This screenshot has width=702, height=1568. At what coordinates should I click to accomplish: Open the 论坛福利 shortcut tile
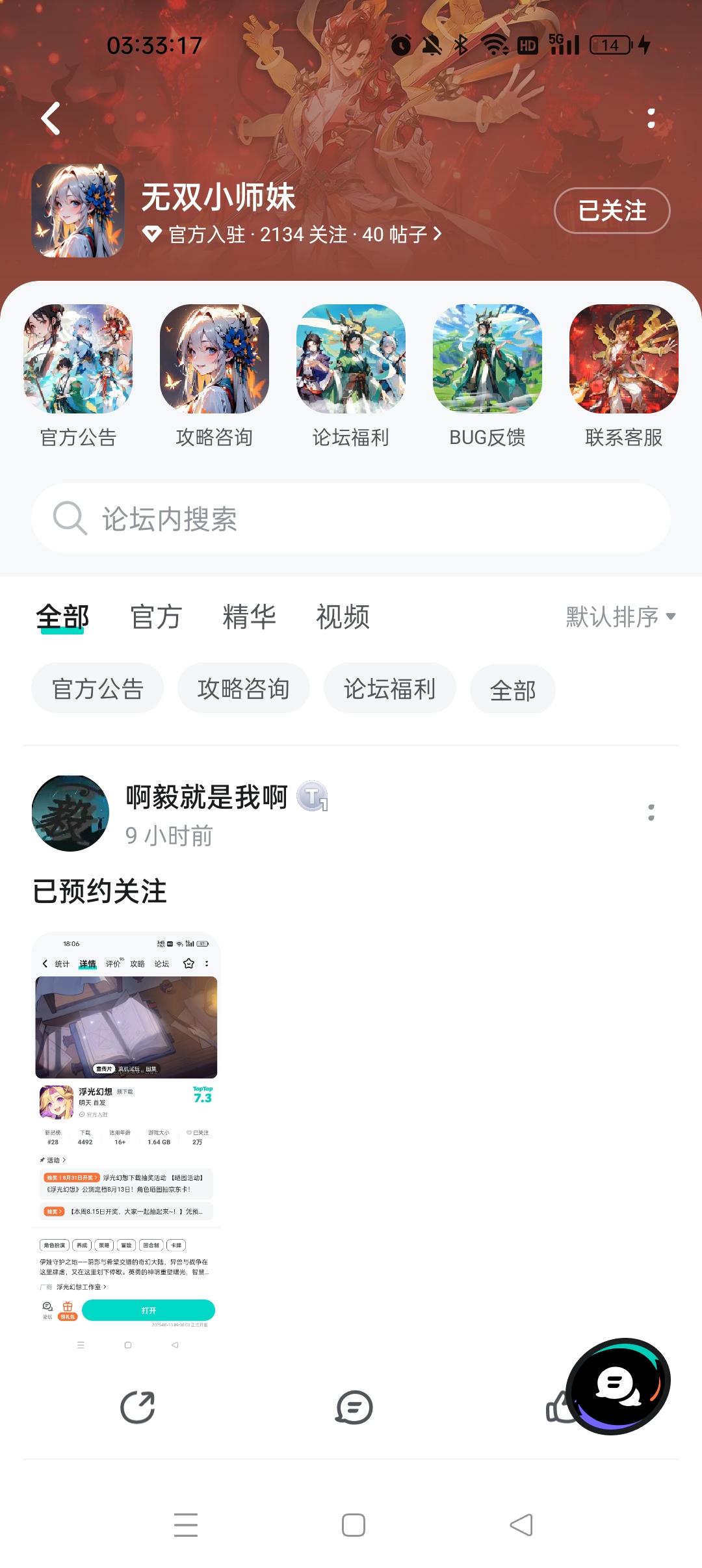tap(351, 376)
